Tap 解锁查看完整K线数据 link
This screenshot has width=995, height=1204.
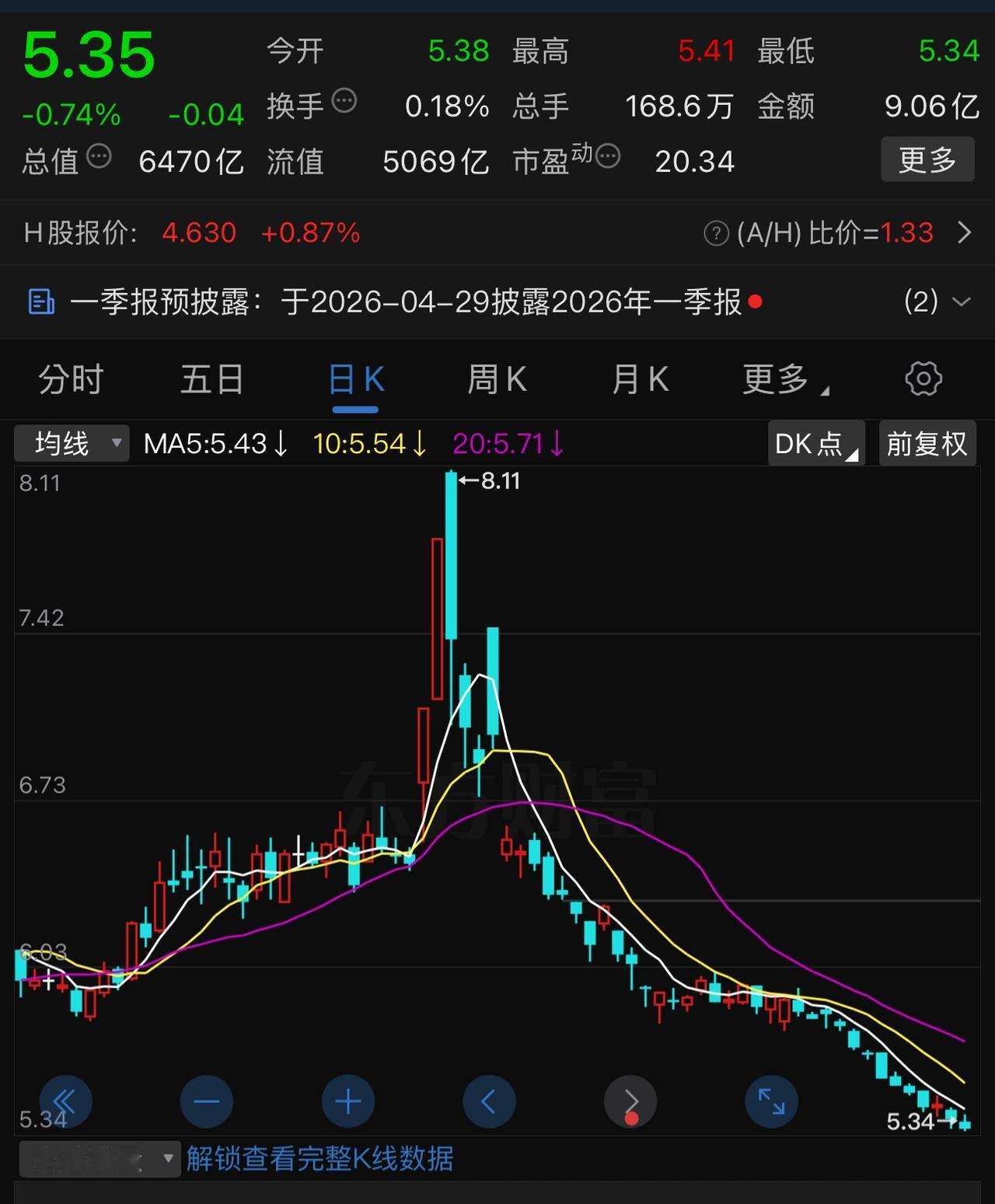pos(319,1159)
